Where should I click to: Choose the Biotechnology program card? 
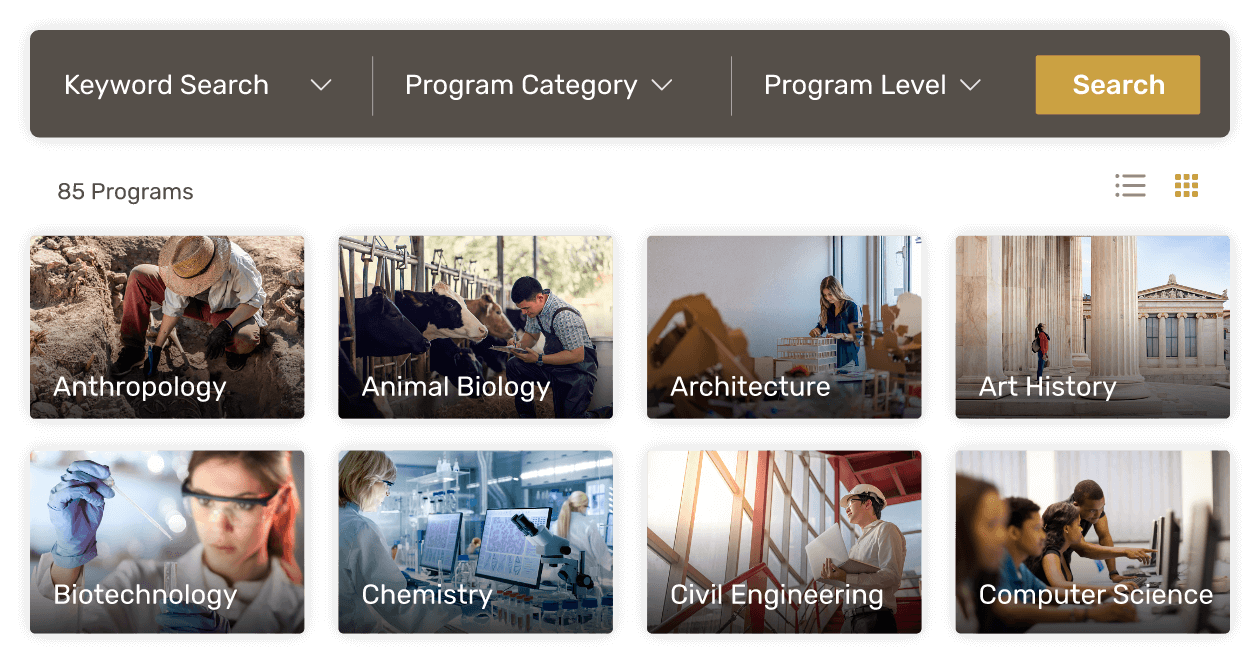click(x=167, y=541)
